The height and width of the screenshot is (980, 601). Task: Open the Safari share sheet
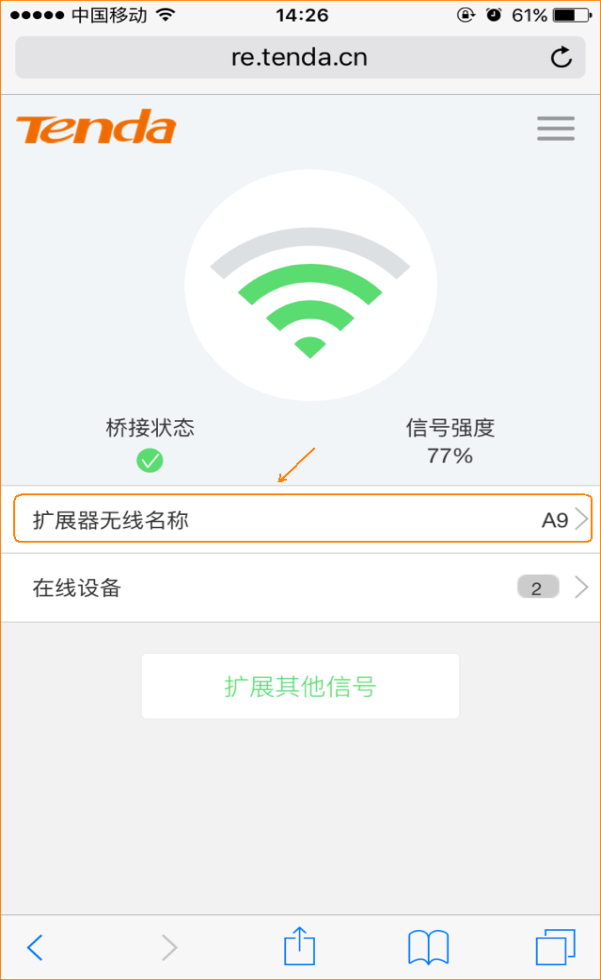tap(299, 945)
